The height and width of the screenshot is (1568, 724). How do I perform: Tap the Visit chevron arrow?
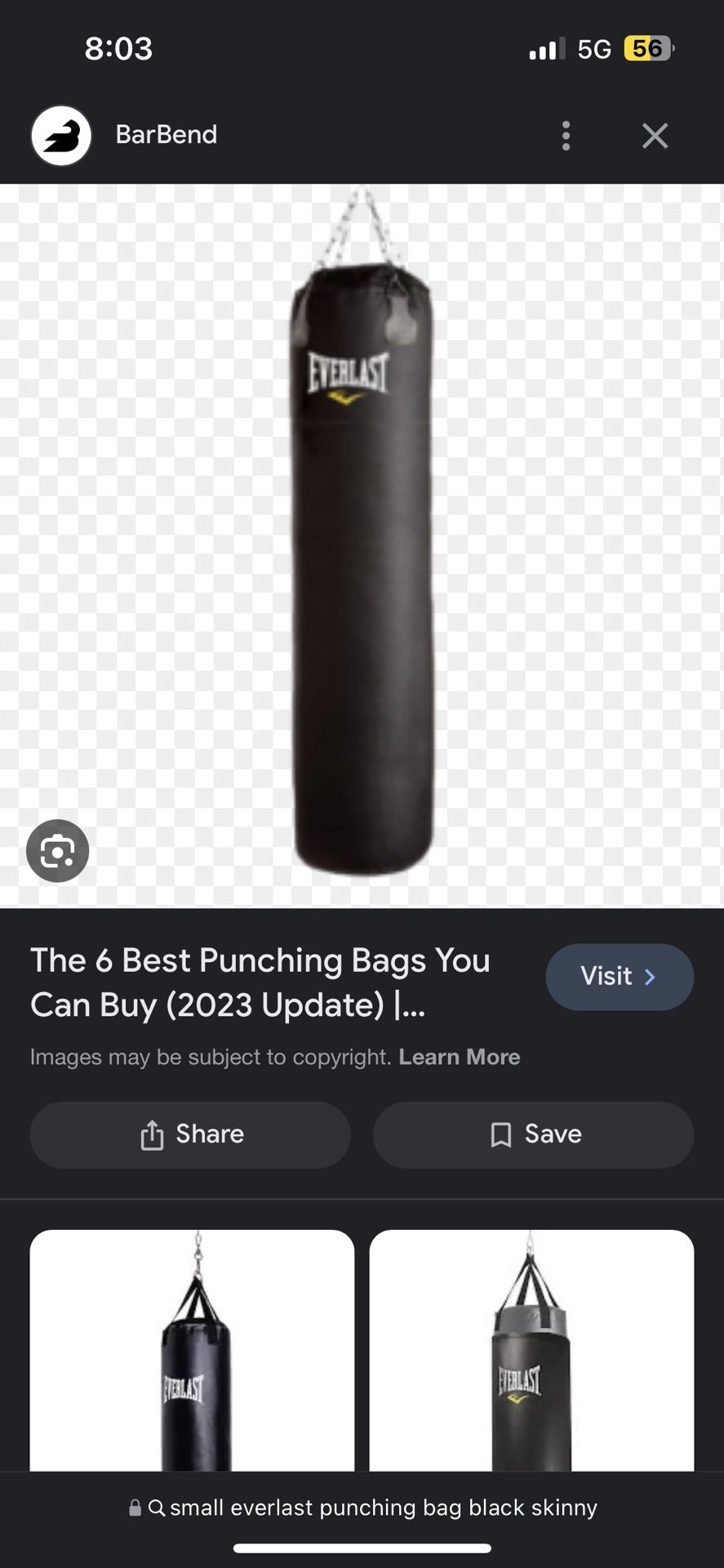650,977
